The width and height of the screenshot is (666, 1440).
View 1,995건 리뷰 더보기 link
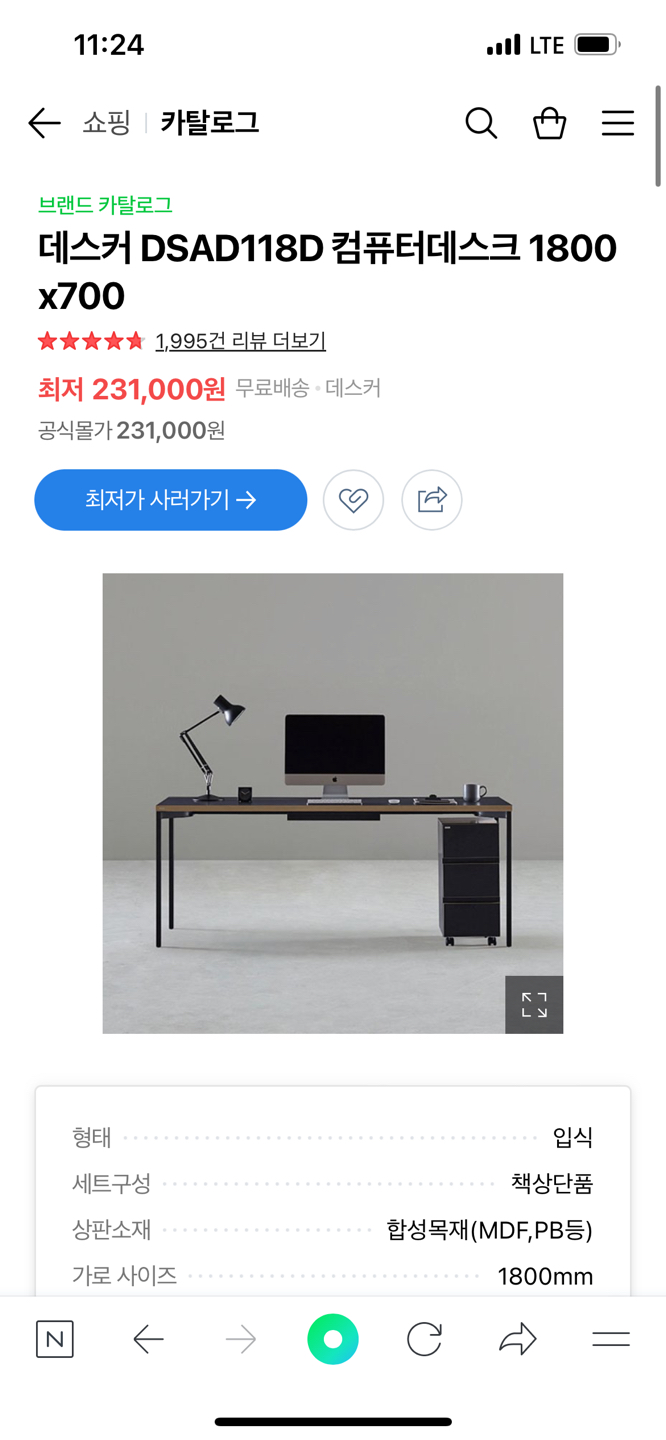point(240,341)
